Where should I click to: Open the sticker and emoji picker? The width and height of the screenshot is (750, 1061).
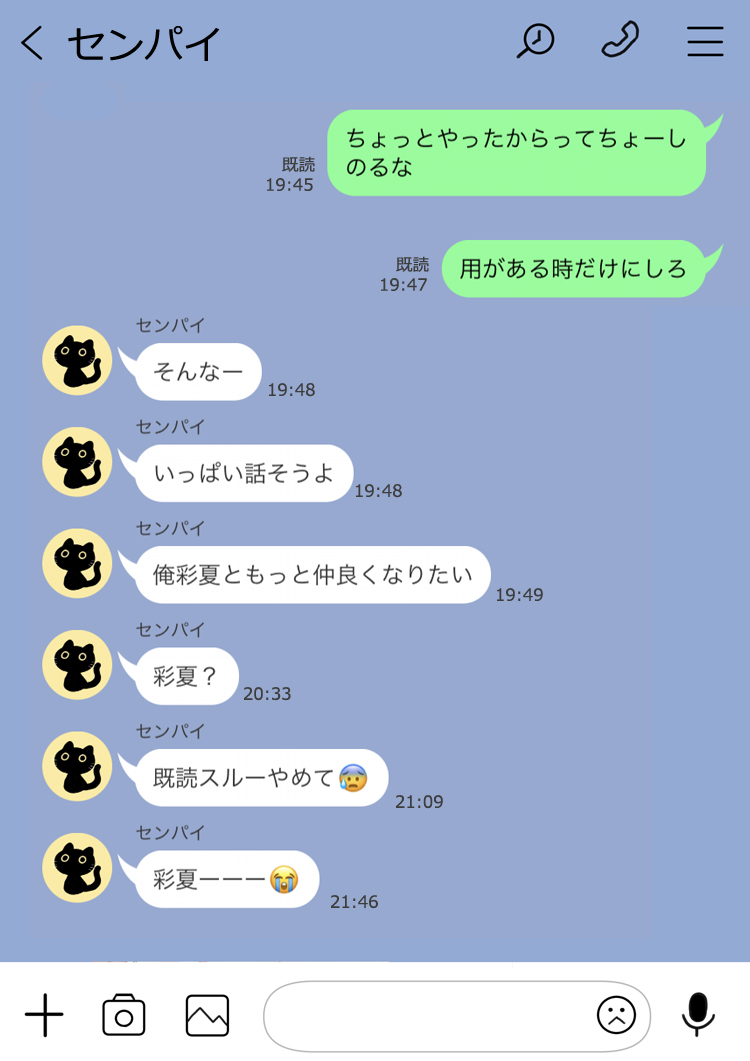click(x=616, y=1015)
